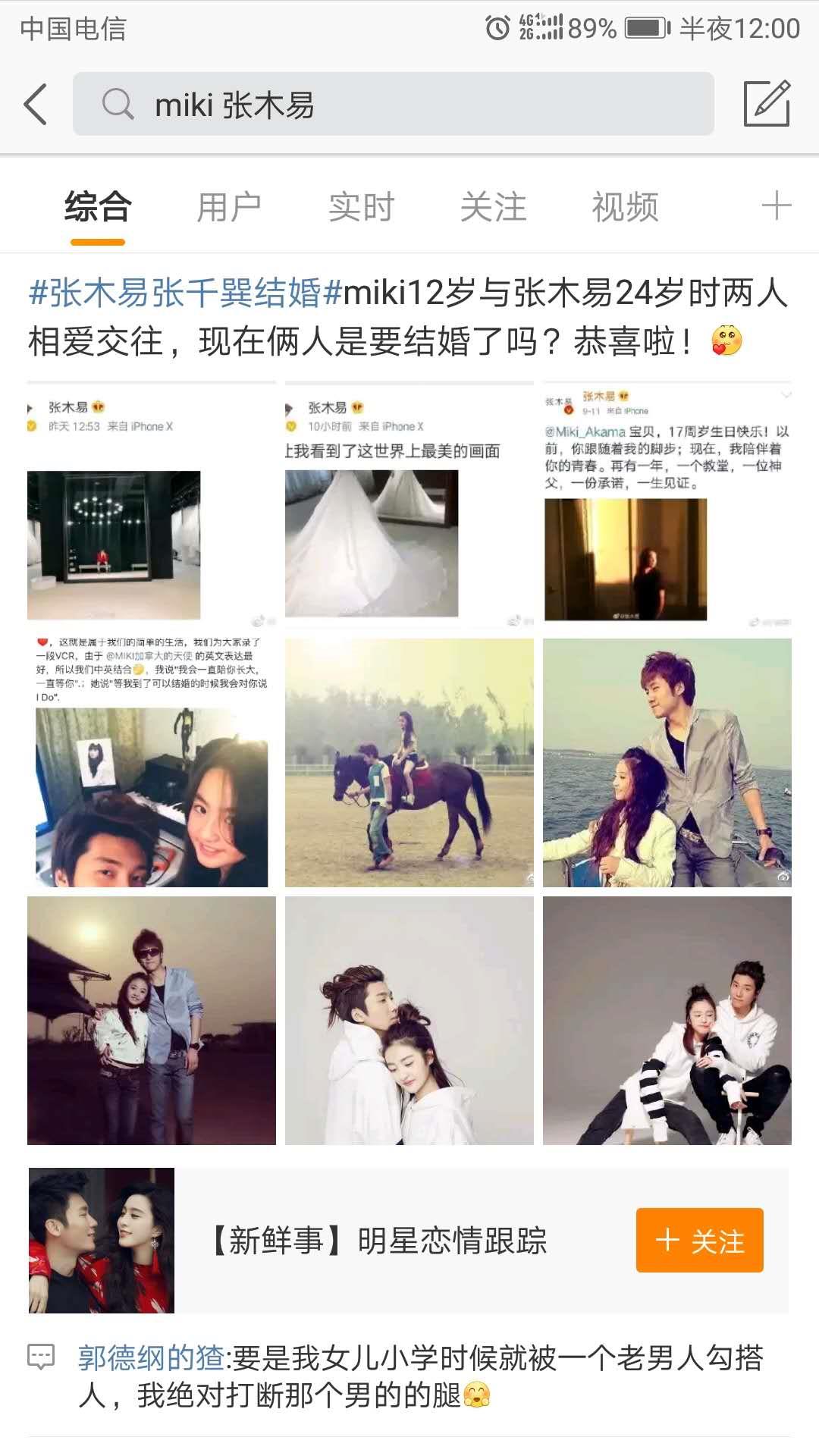Follow 【新鲜事】明星恋情跟踪

699,1240
